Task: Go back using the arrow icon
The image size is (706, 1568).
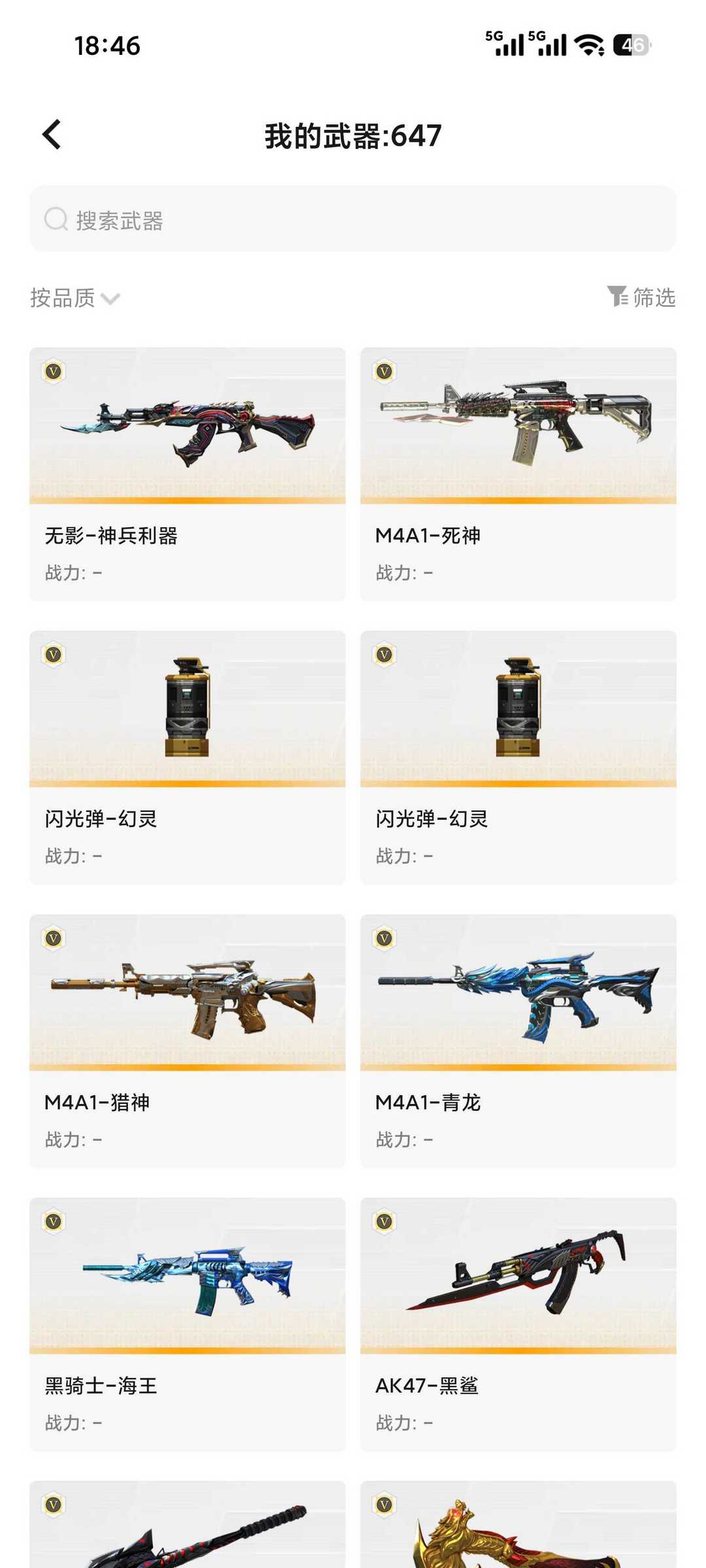Action: (x=52, y=135)
